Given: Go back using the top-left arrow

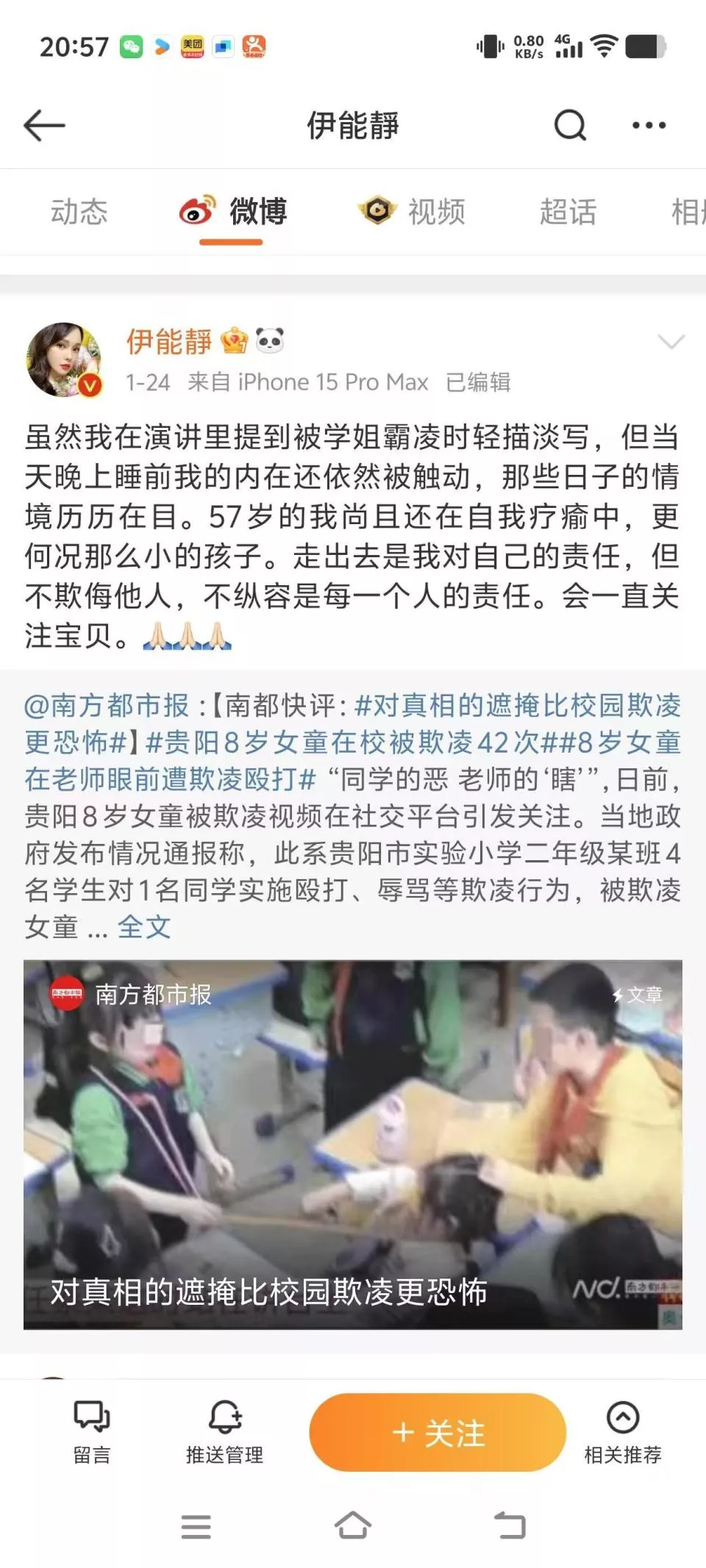Looking at the screenshot, I should [x=44, y=126].
